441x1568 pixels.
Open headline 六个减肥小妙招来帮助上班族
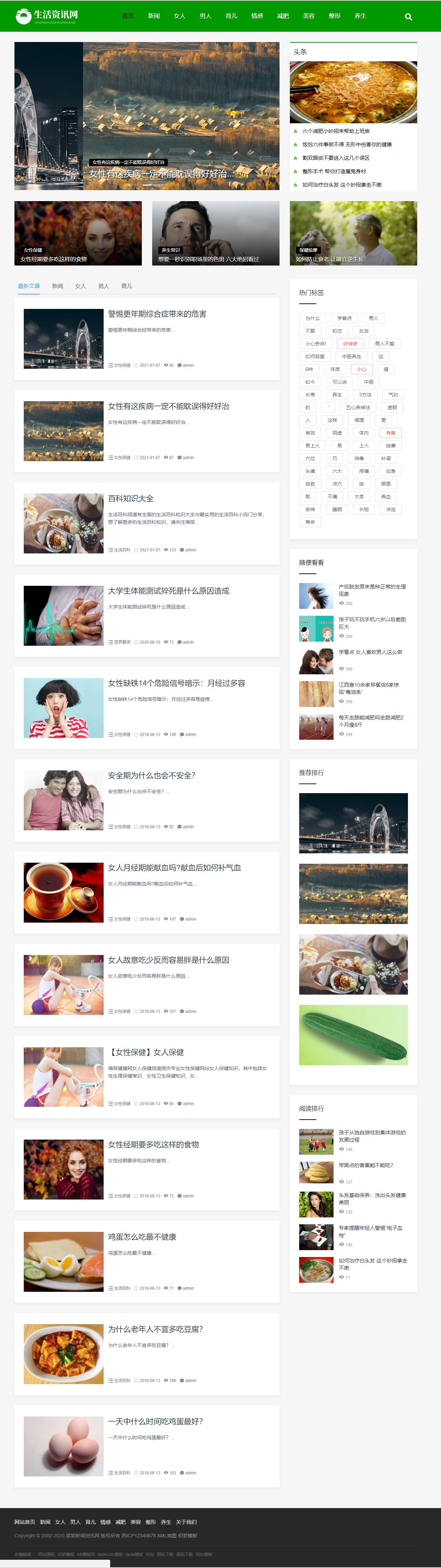(336, 131)
